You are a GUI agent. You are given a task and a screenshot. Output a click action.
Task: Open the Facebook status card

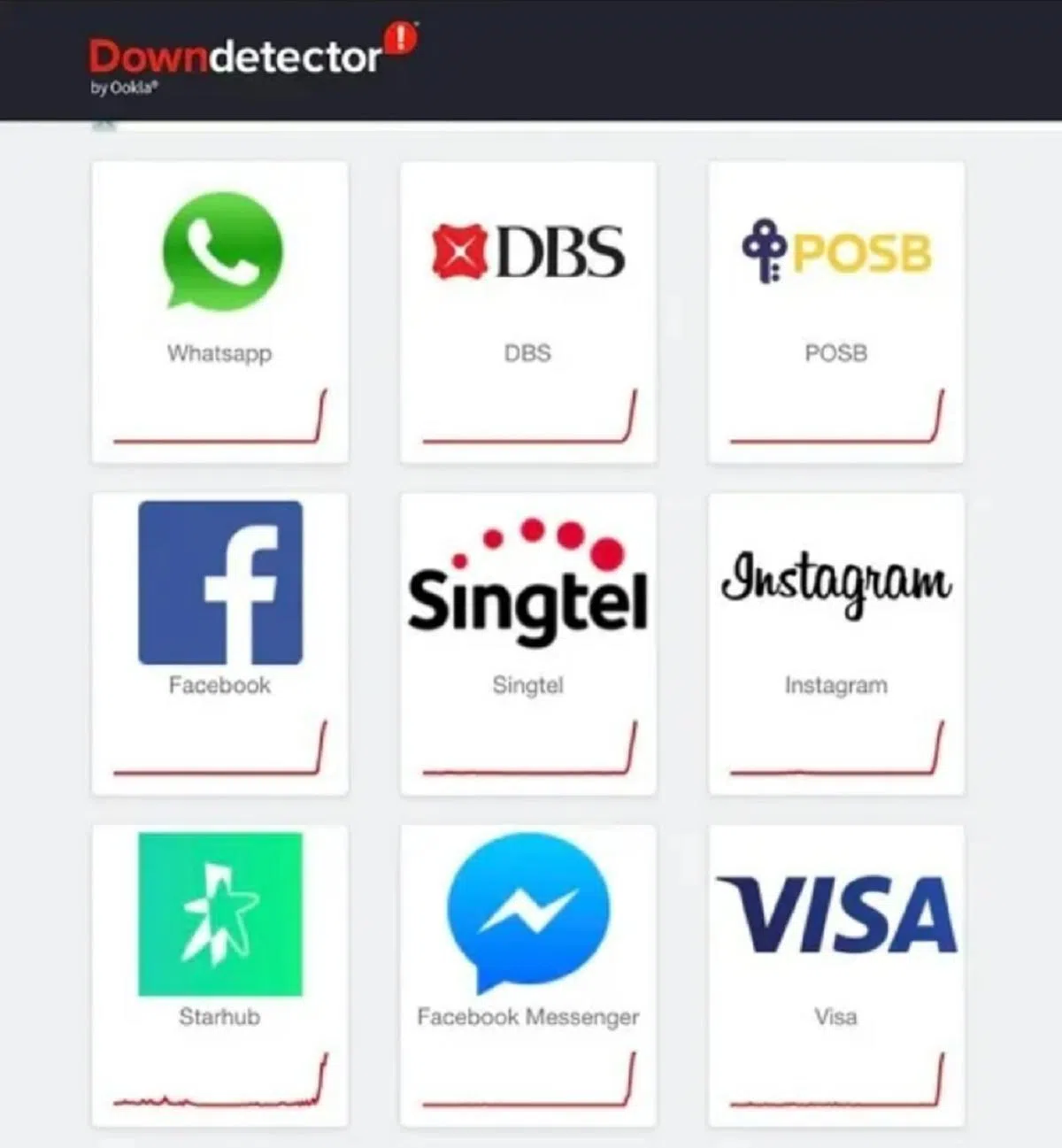(x=219, y=643)
